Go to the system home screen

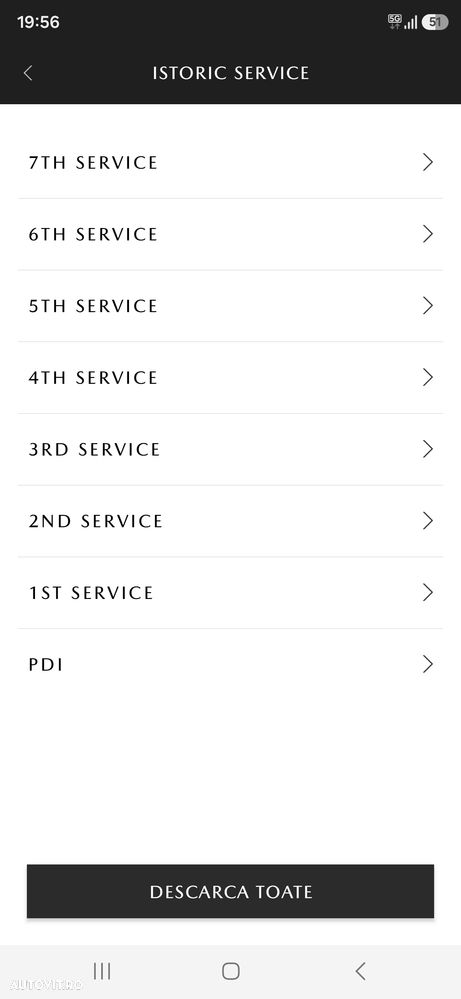230,971
